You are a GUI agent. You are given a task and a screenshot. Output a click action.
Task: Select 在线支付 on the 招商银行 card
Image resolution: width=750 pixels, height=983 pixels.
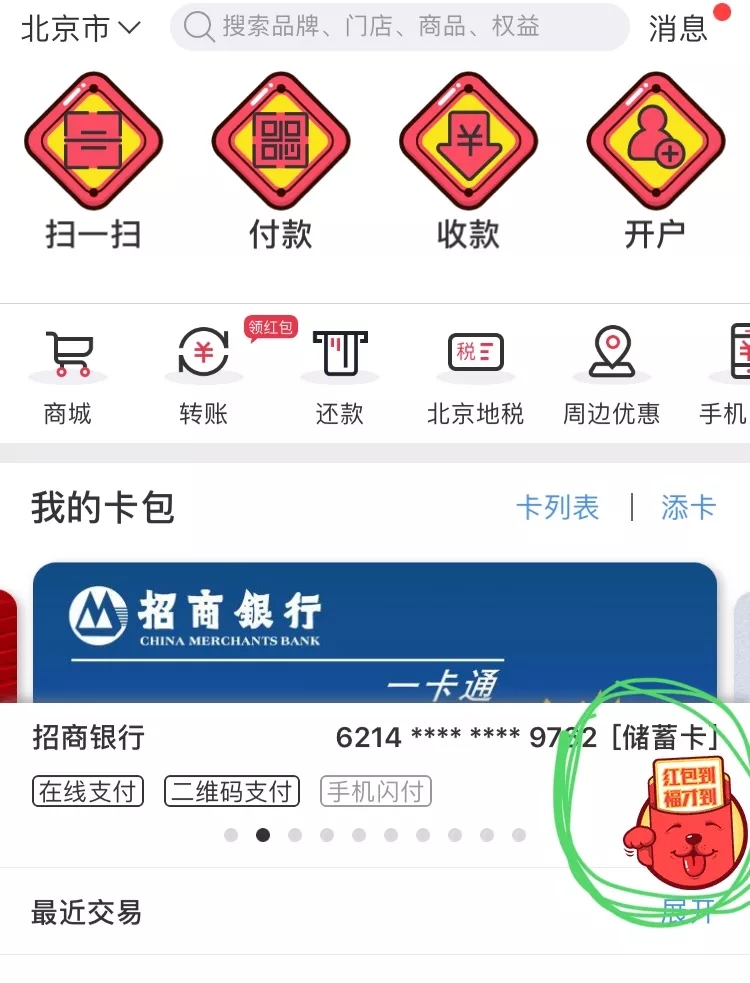(x=88, y=792)
